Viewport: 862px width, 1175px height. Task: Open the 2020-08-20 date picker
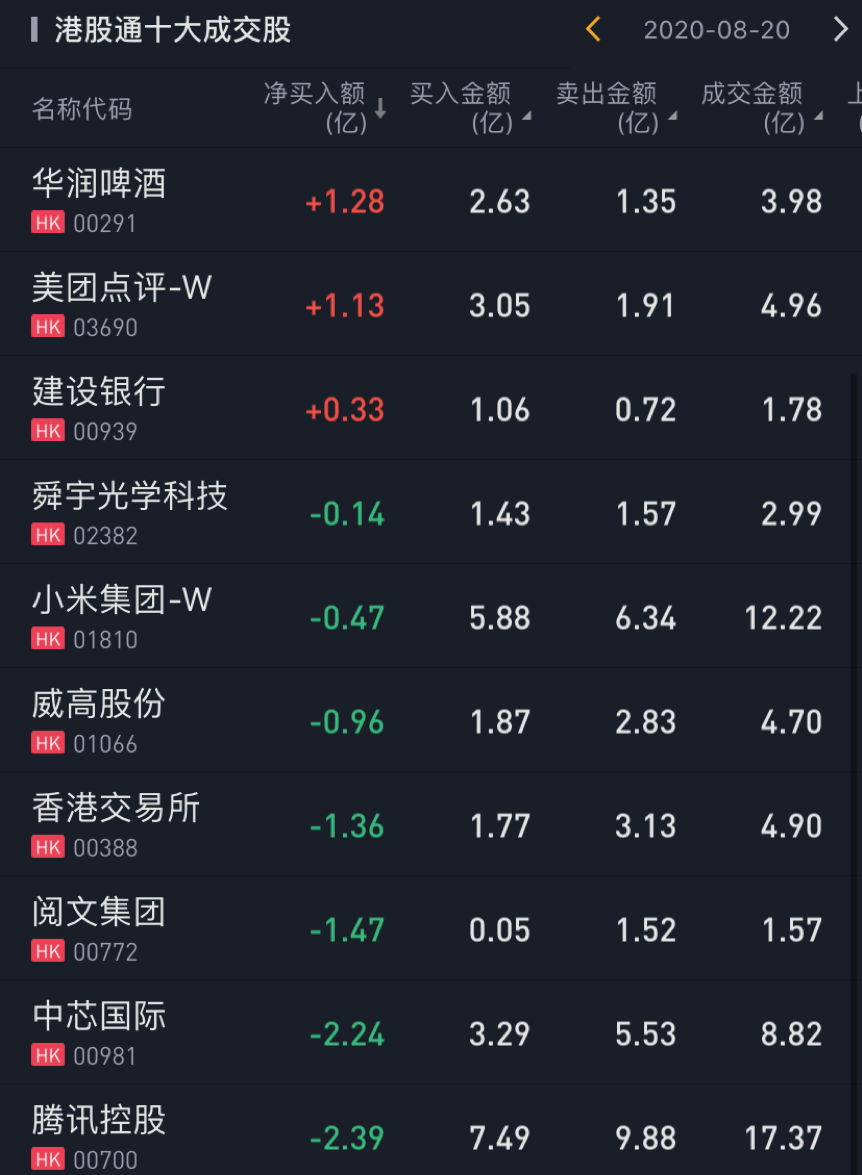pyautogui.click(x=716, y=30)
